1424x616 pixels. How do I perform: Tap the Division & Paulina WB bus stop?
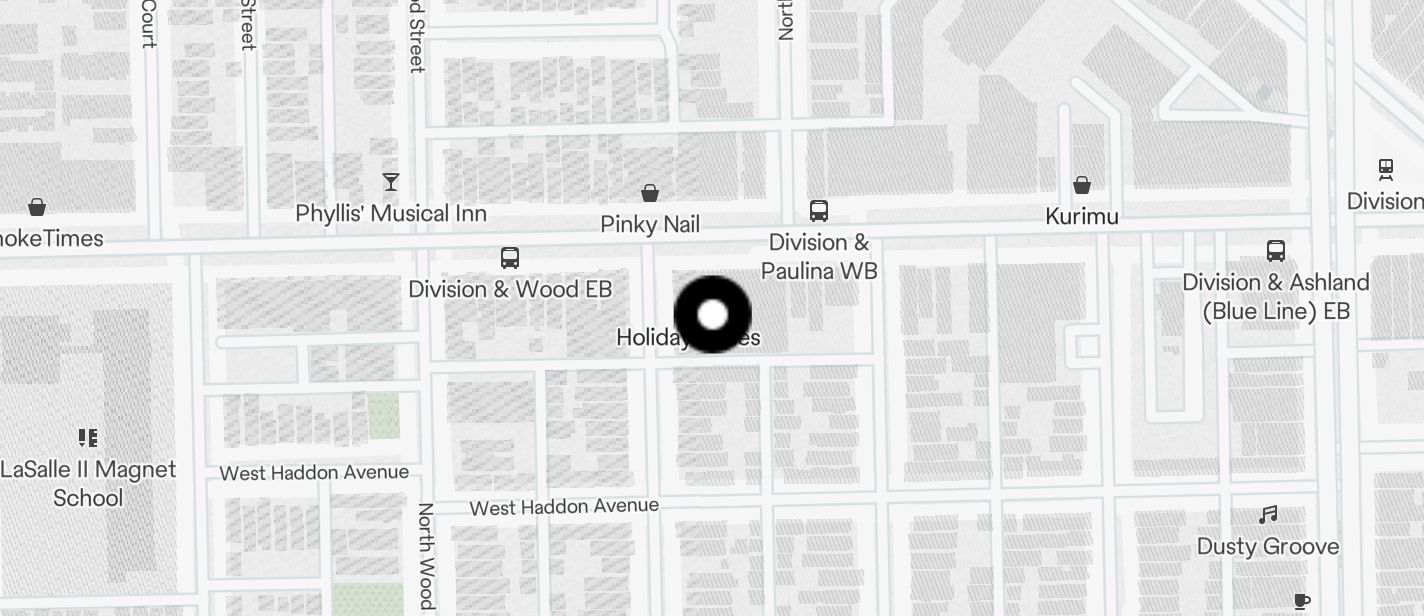click(818, 211)
